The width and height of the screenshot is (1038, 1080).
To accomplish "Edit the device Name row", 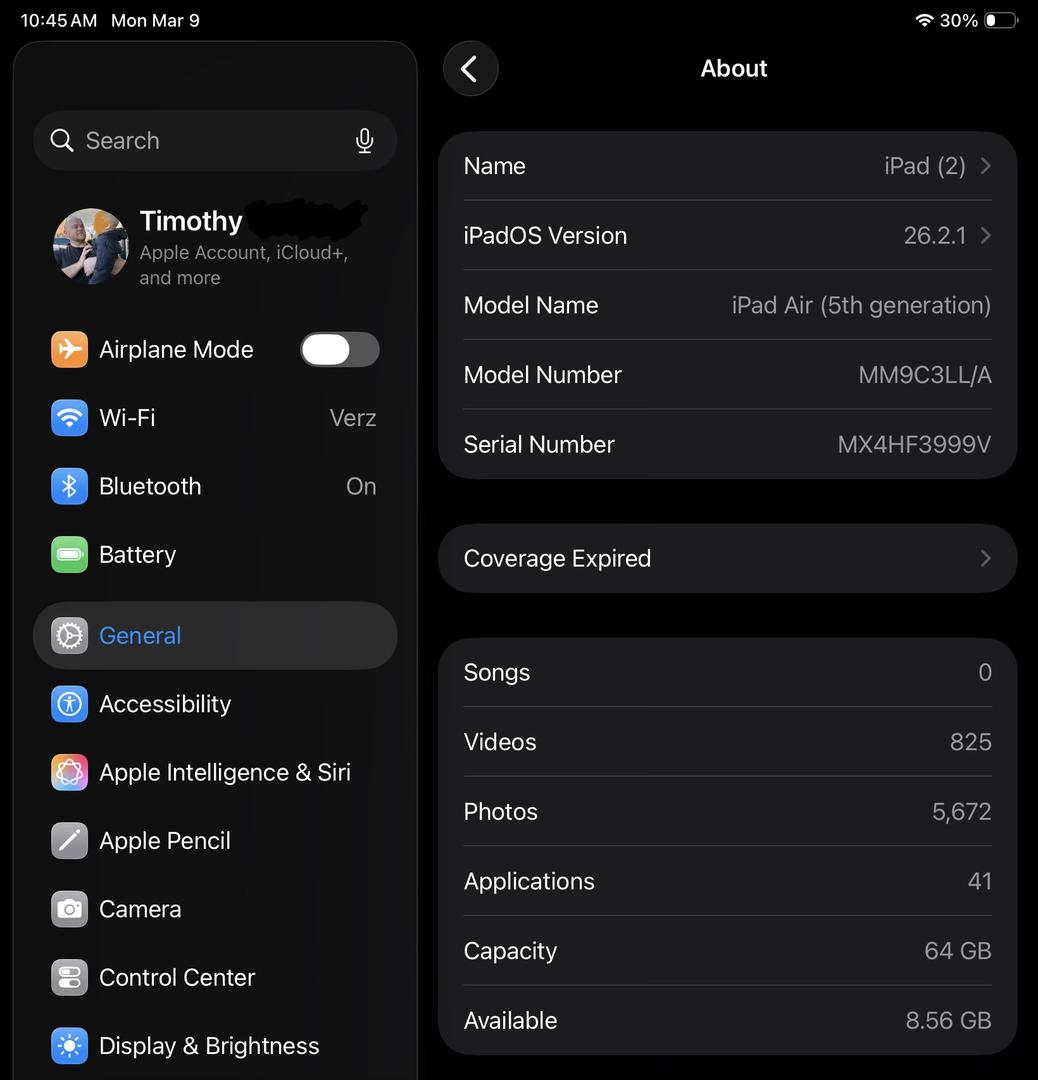I will click(727, 166).
